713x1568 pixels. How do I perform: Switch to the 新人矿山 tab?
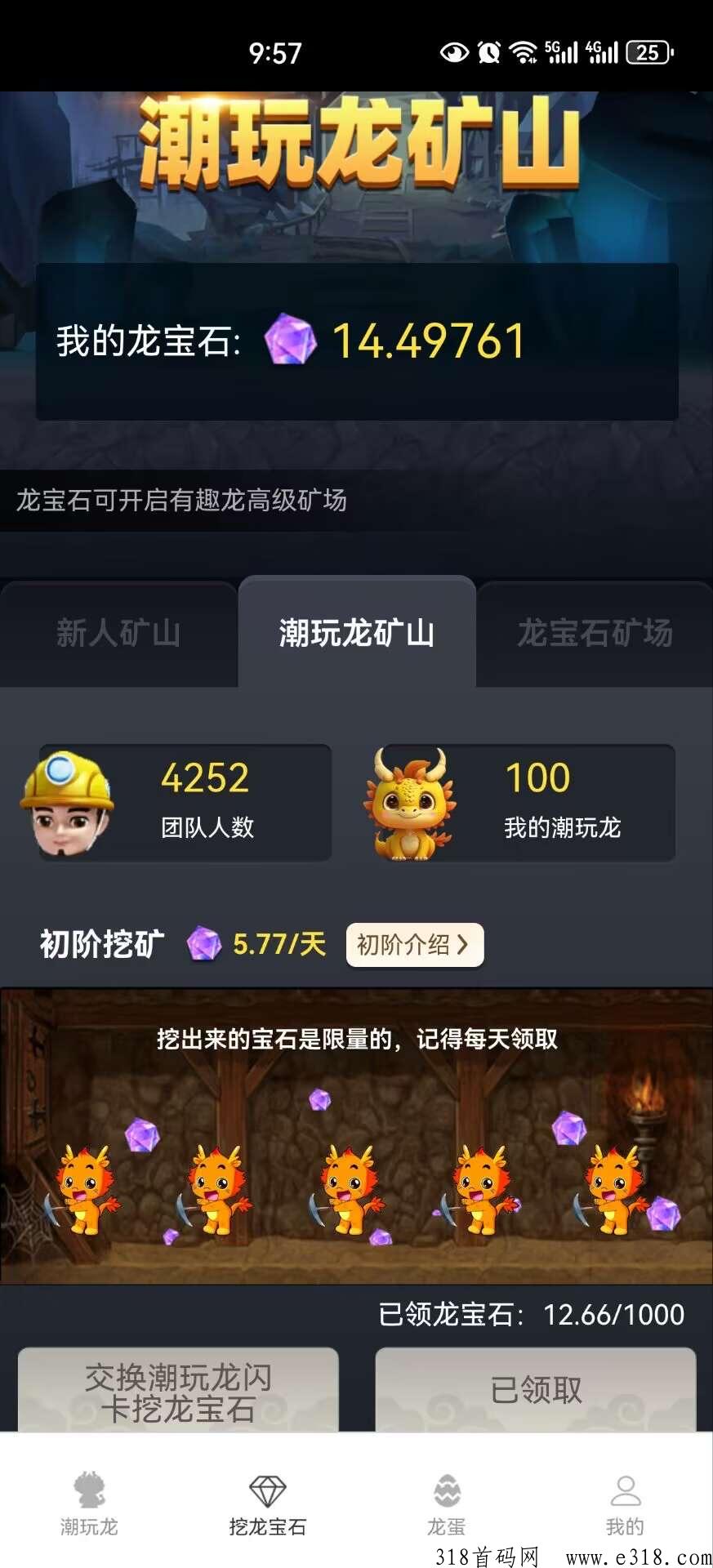118,634
